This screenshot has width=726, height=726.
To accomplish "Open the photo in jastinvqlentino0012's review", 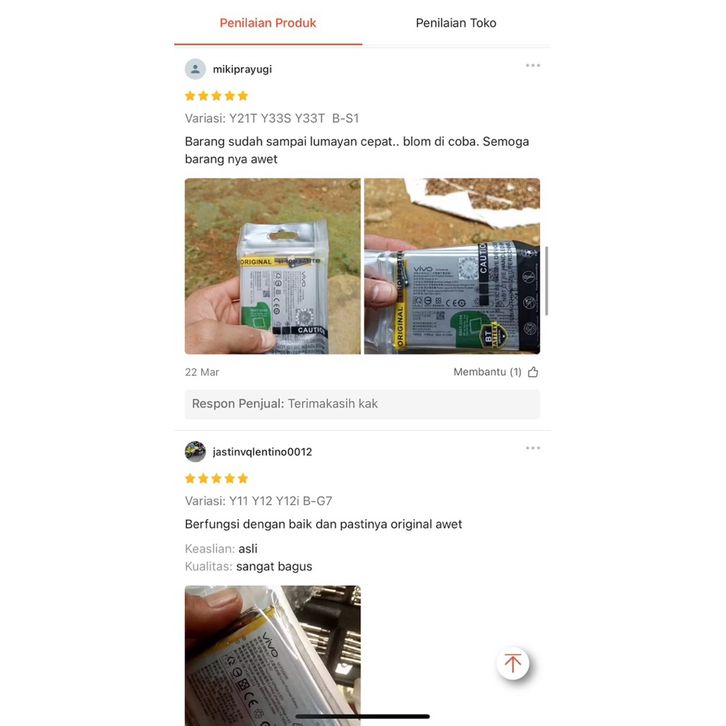I will (272, 654).
